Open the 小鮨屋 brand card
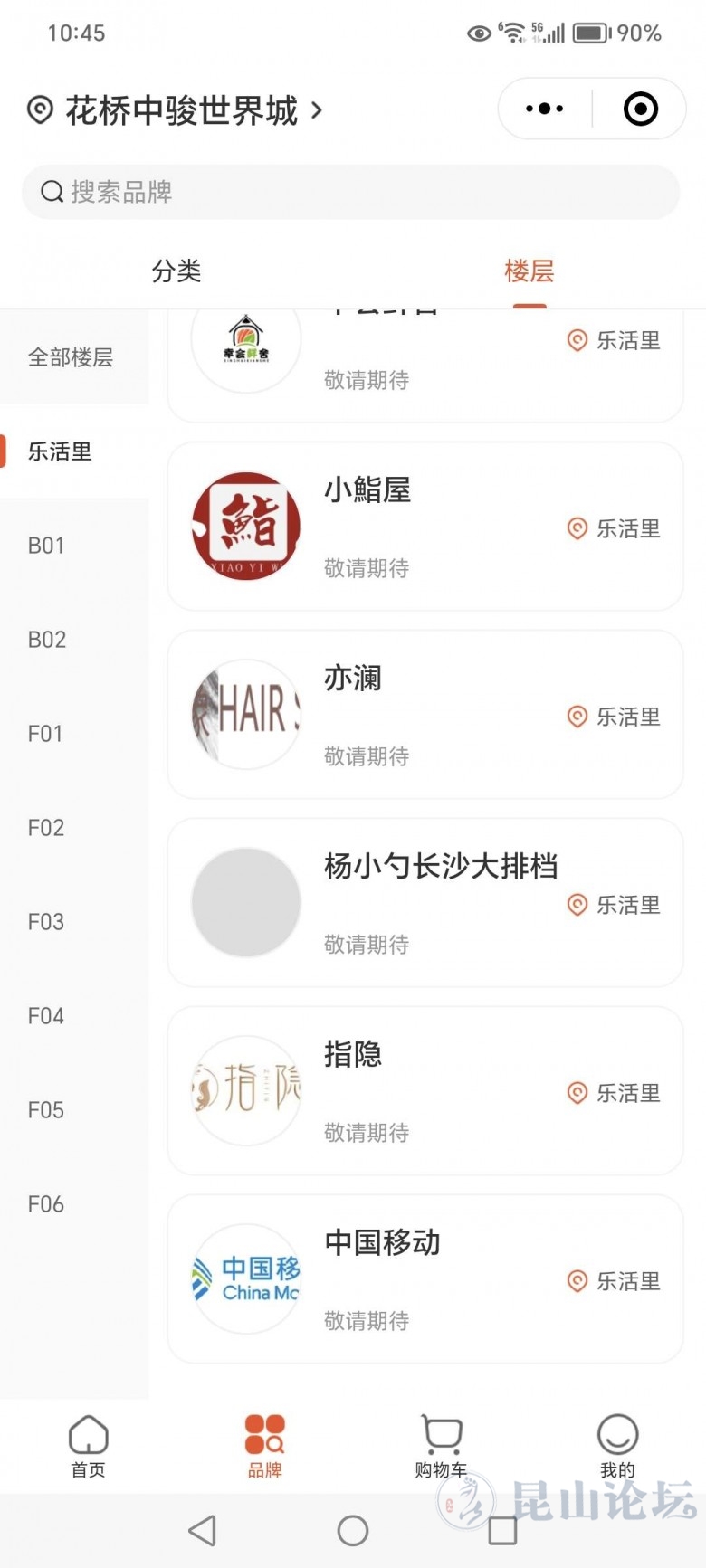Viewport: 706px width, 1568px height. pyautogui.click(x=425, y=527)
